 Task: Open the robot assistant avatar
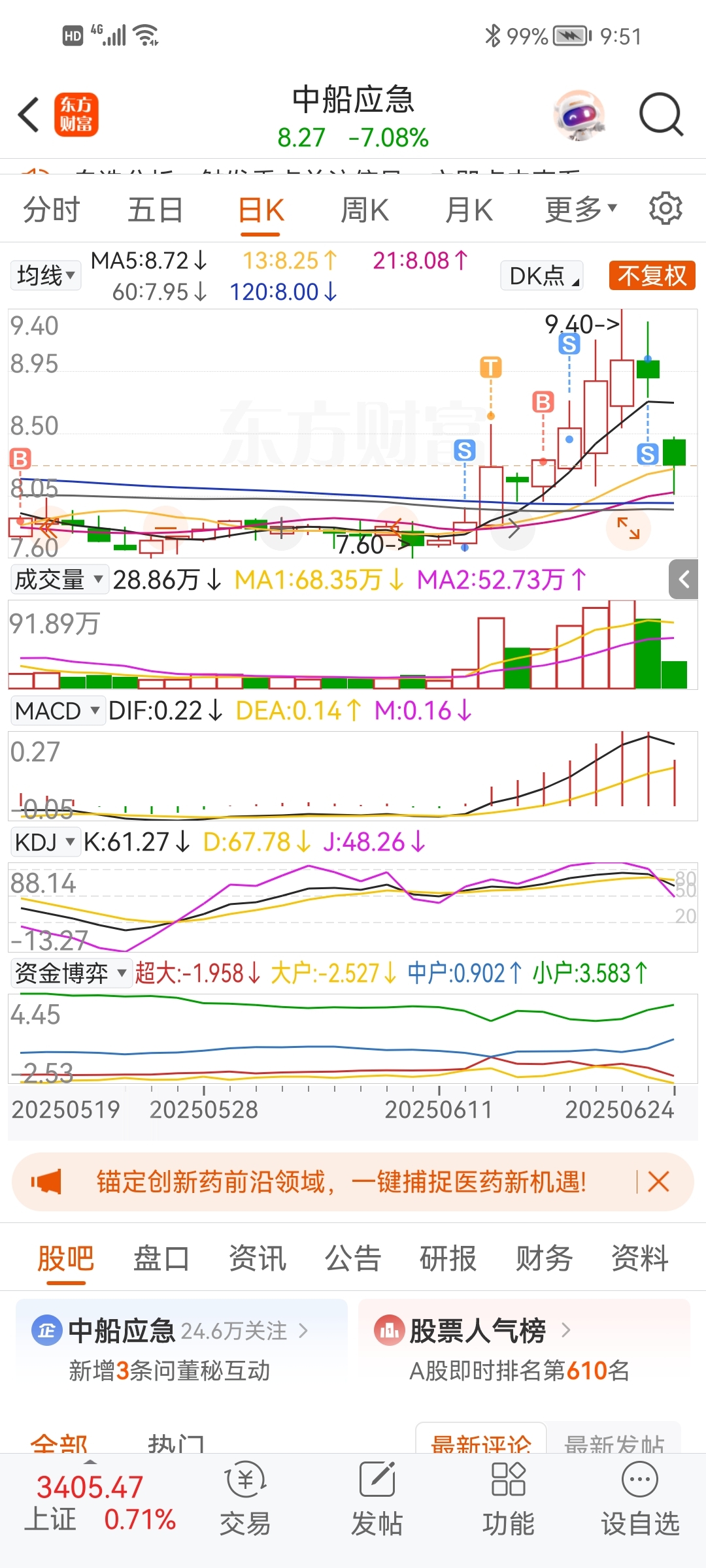click(579, 116)
